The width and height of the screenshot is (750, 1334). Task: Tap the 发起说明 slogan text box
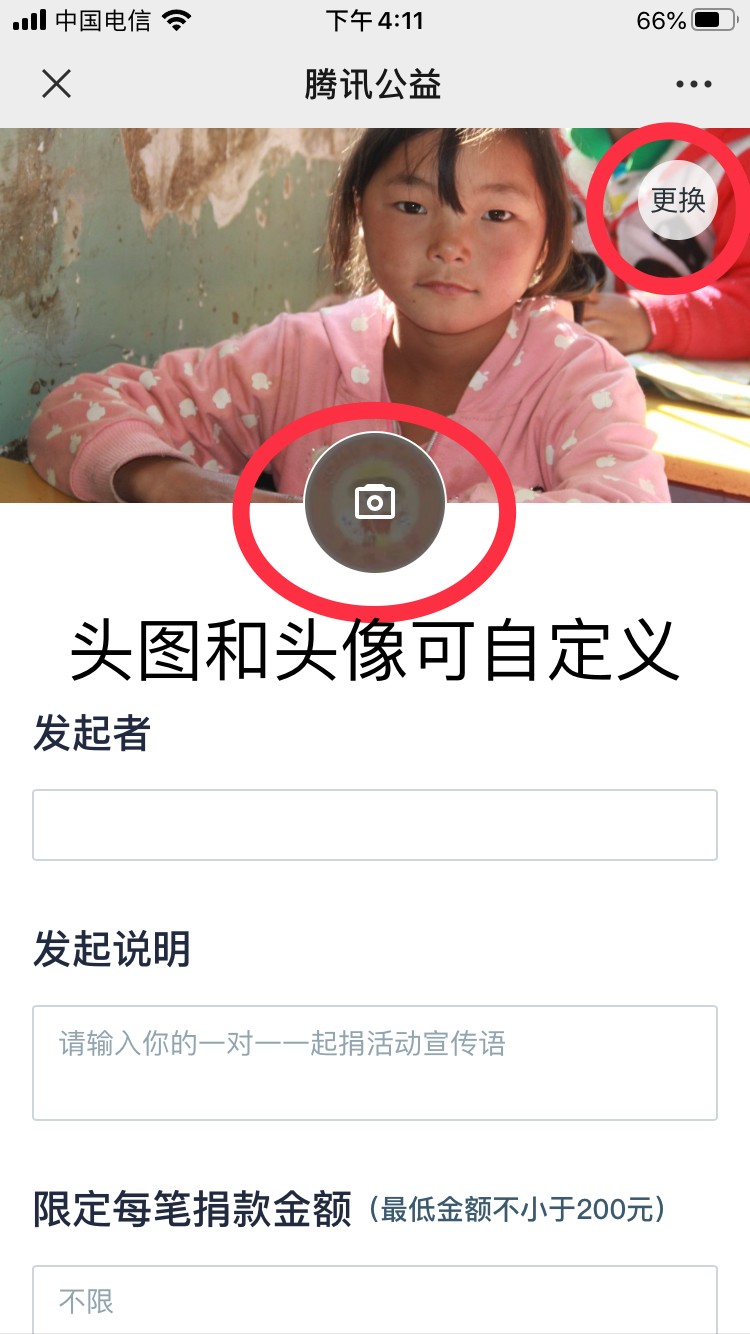tap(375, 1063)
